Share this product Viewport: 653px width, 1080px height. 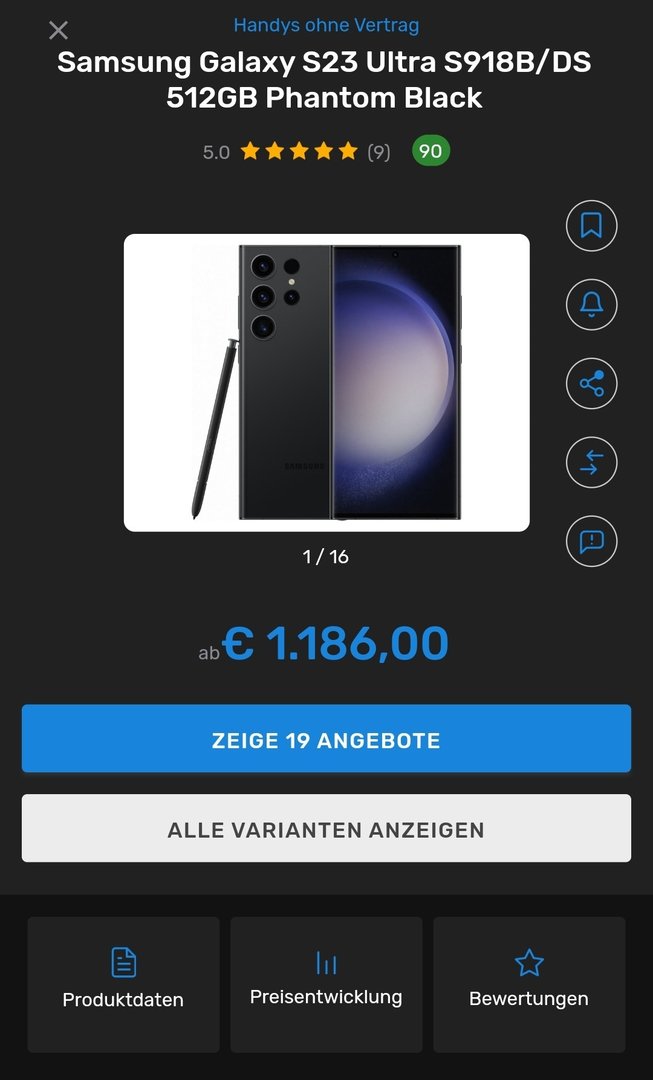coord(591,384)
